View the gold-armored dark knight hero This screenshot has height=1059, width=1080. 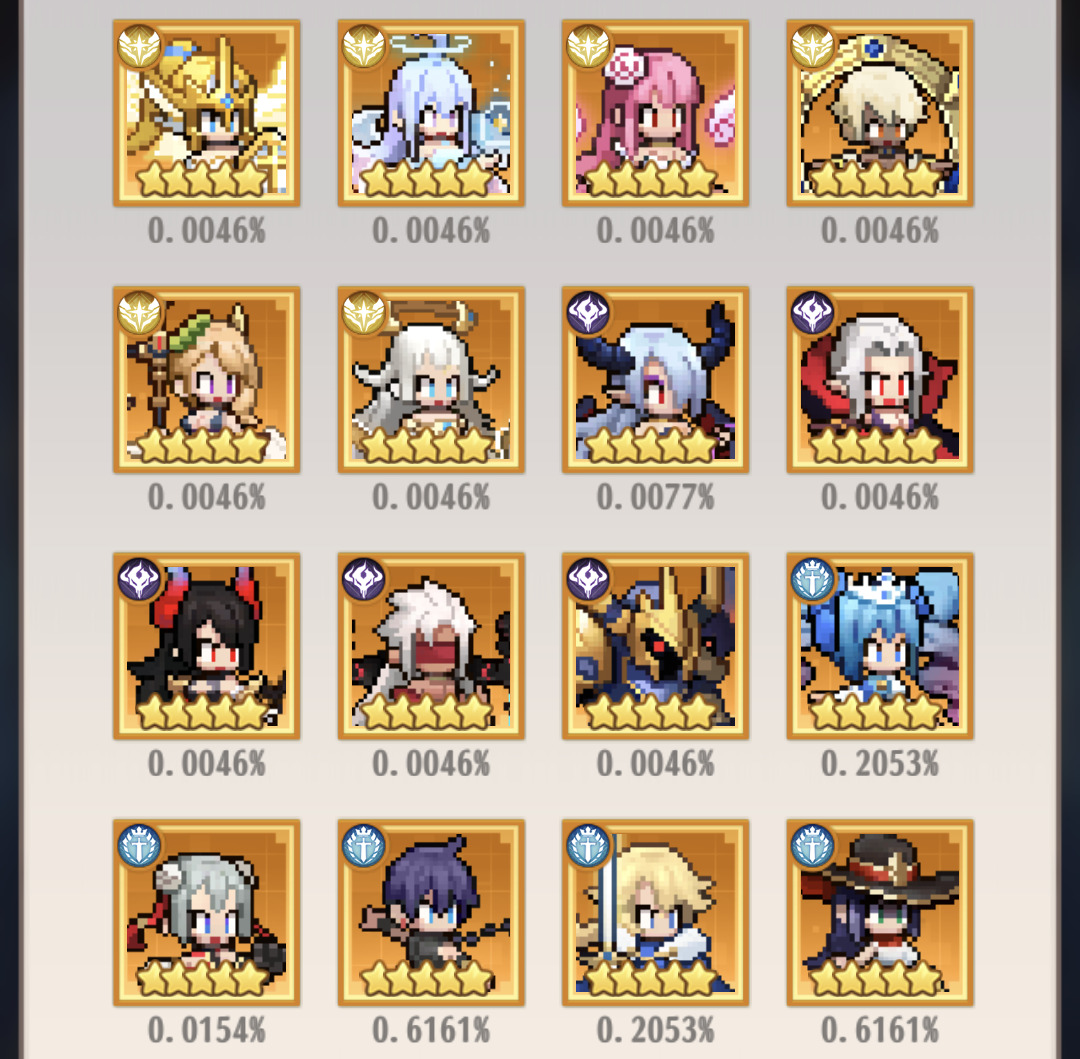655,646
